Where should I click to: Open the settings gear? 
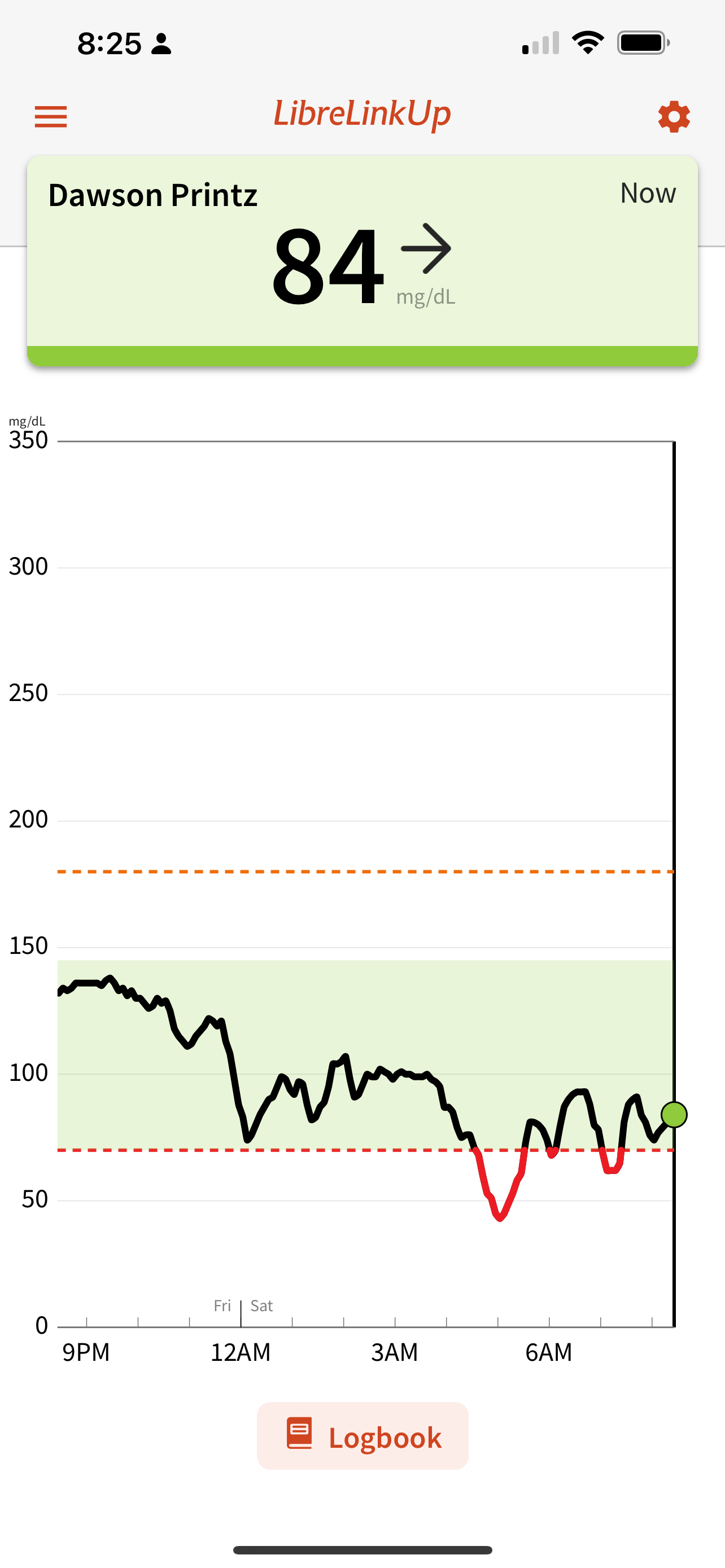point(673,116)
